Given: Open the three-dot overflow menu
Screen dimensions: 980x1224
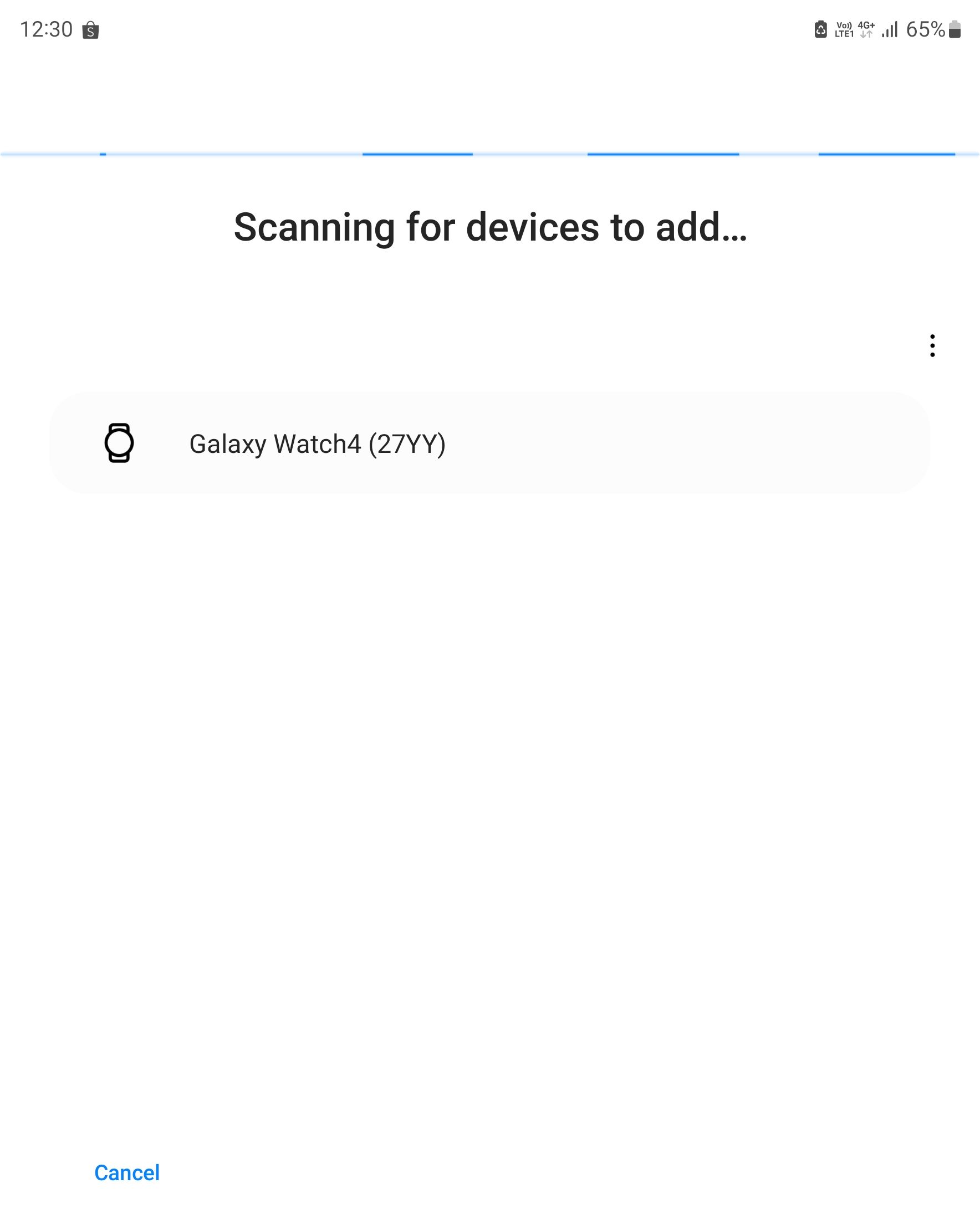Looking at the screenshot, I should pos(932,346).
